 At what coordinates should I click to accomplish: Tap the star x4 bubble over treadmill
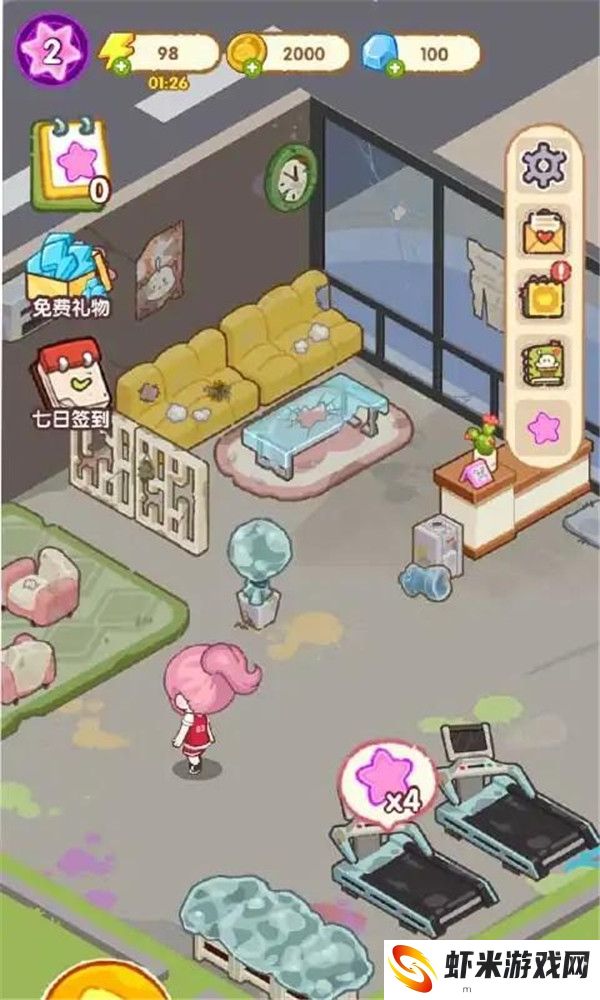click(x=389, y=780)
